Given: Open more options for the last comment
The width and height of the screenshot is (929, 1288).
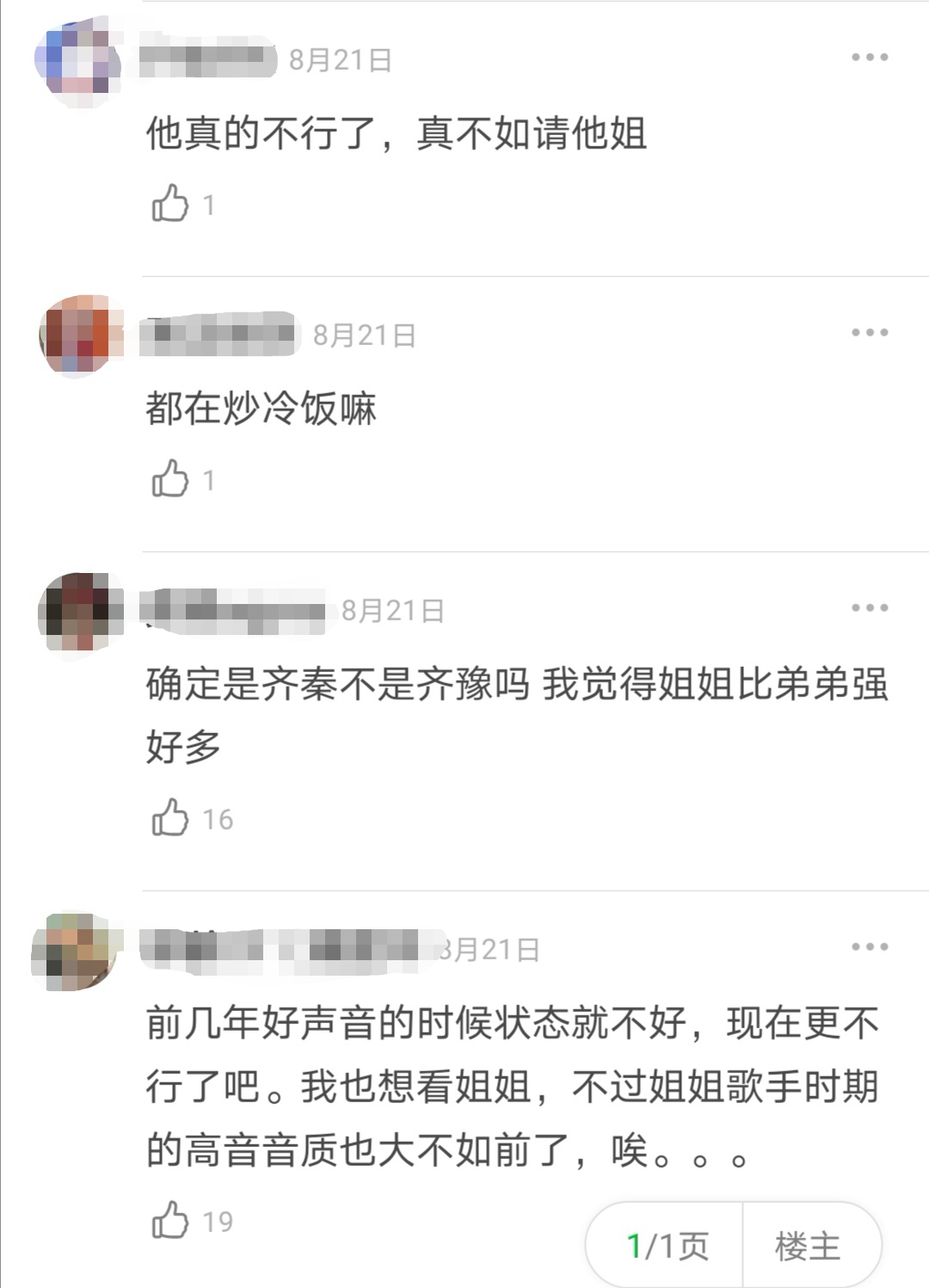Looking at the screenshot, I should pyautogui.click(x=871, y=946).
